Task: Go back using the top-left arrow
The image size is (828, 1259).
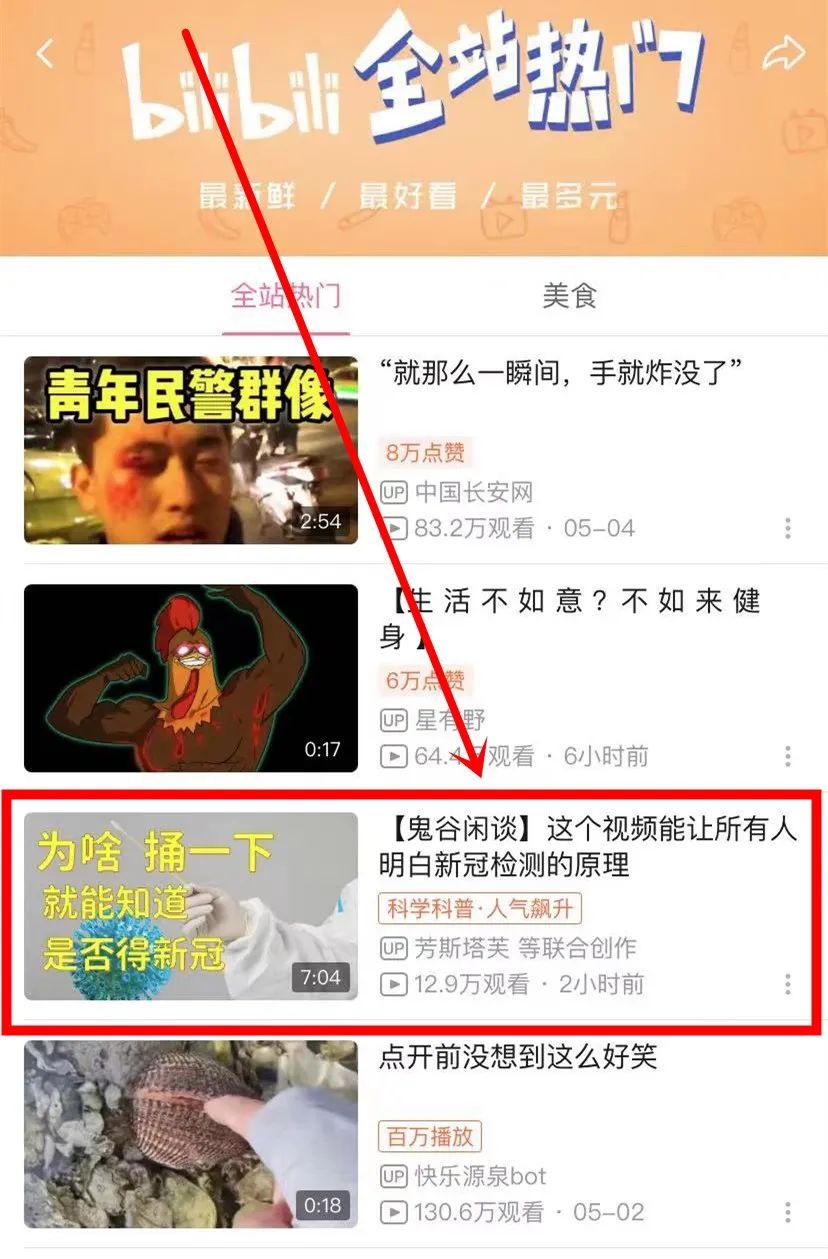Action: [44, 53]
